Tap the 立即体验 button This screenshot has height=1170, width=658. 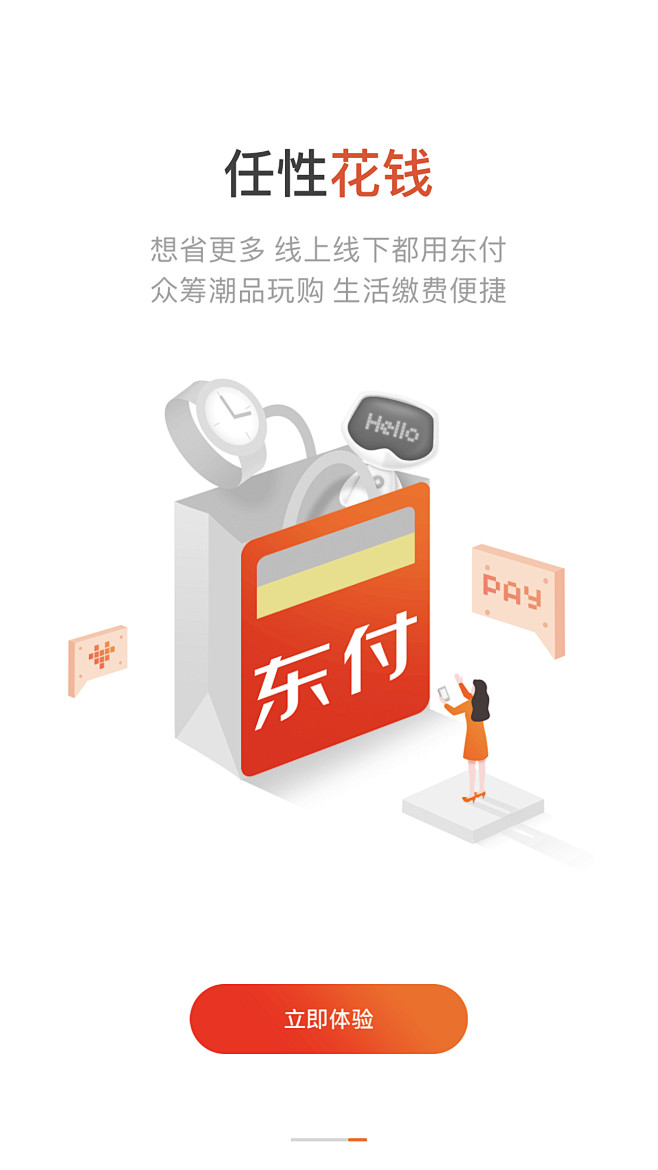pyautogui.click(x=328, y=1019)
